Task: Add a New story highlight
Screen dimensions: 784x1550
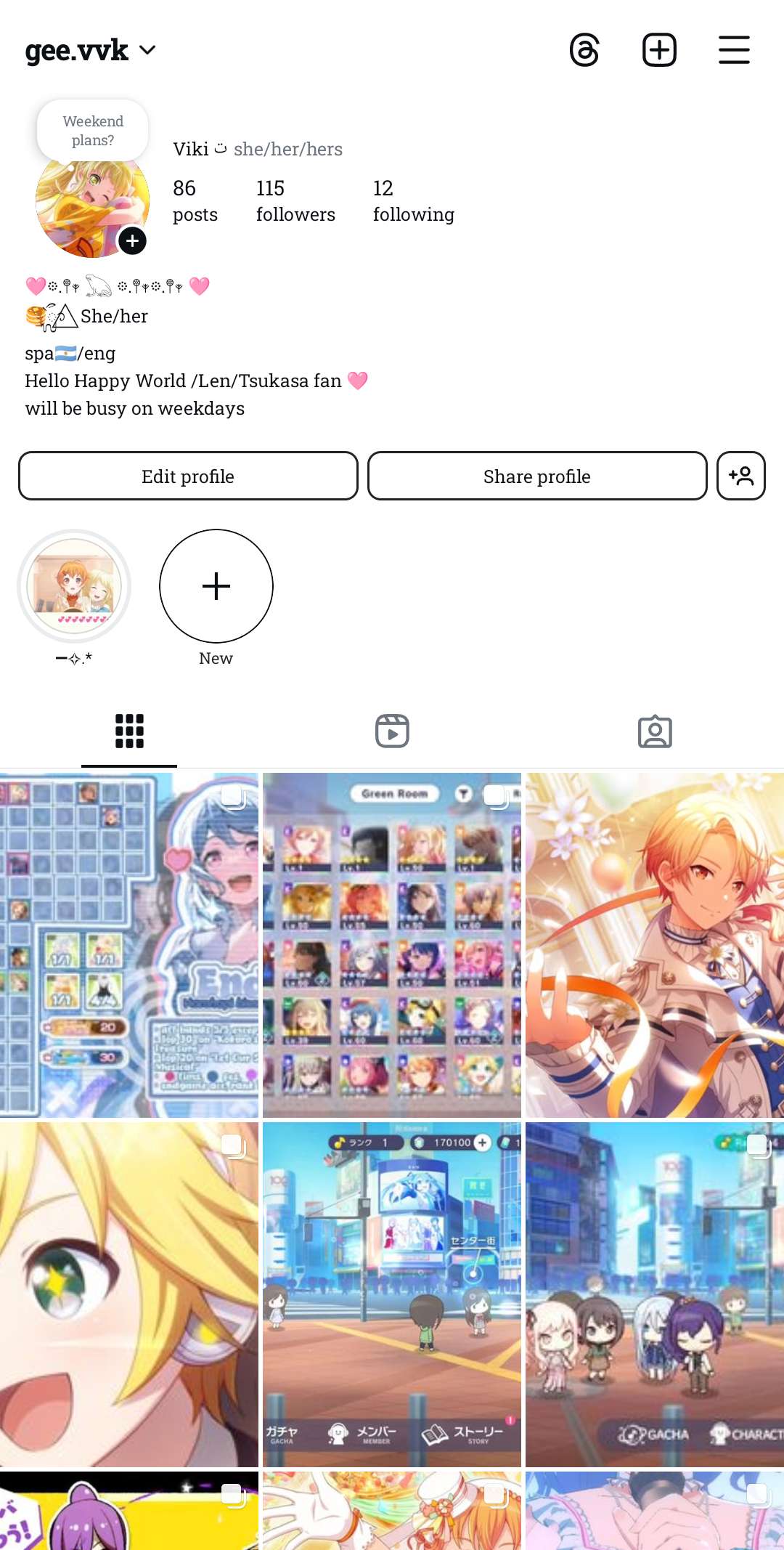Action: [216, 586]
